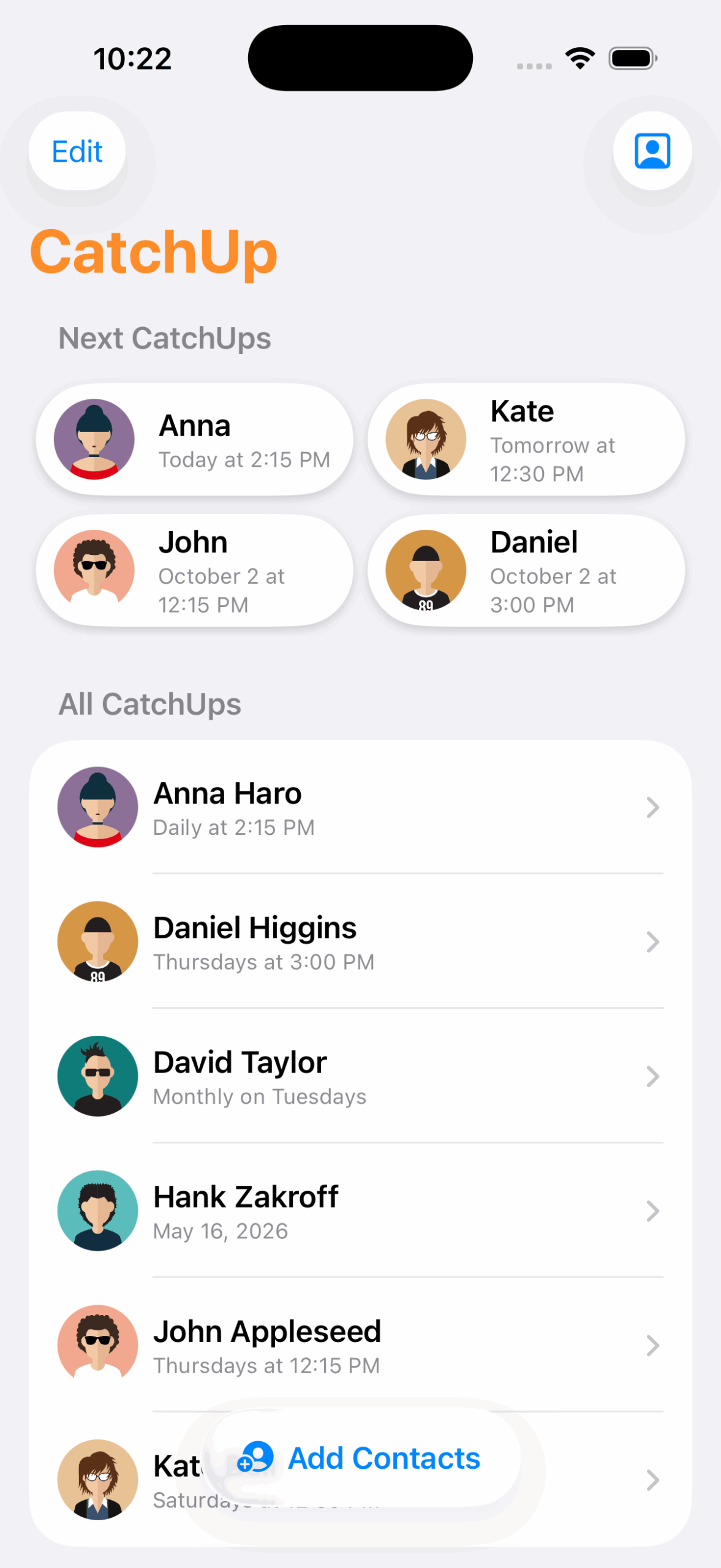
Task: Open John Appleseed's CatchUp row
Action: (x=360, y=1346)
